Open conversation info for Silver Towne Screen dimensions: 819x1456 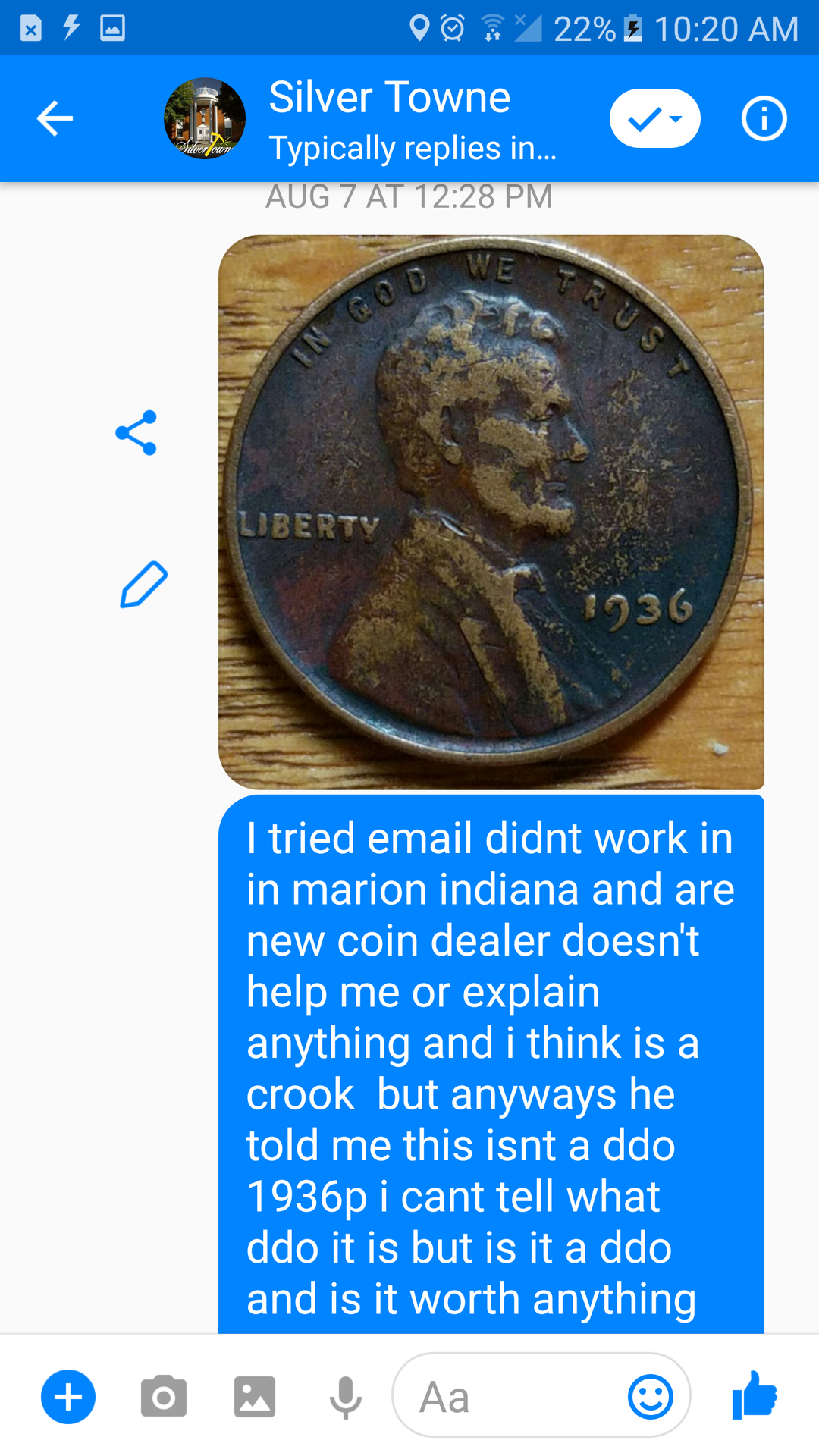(764, 118)
